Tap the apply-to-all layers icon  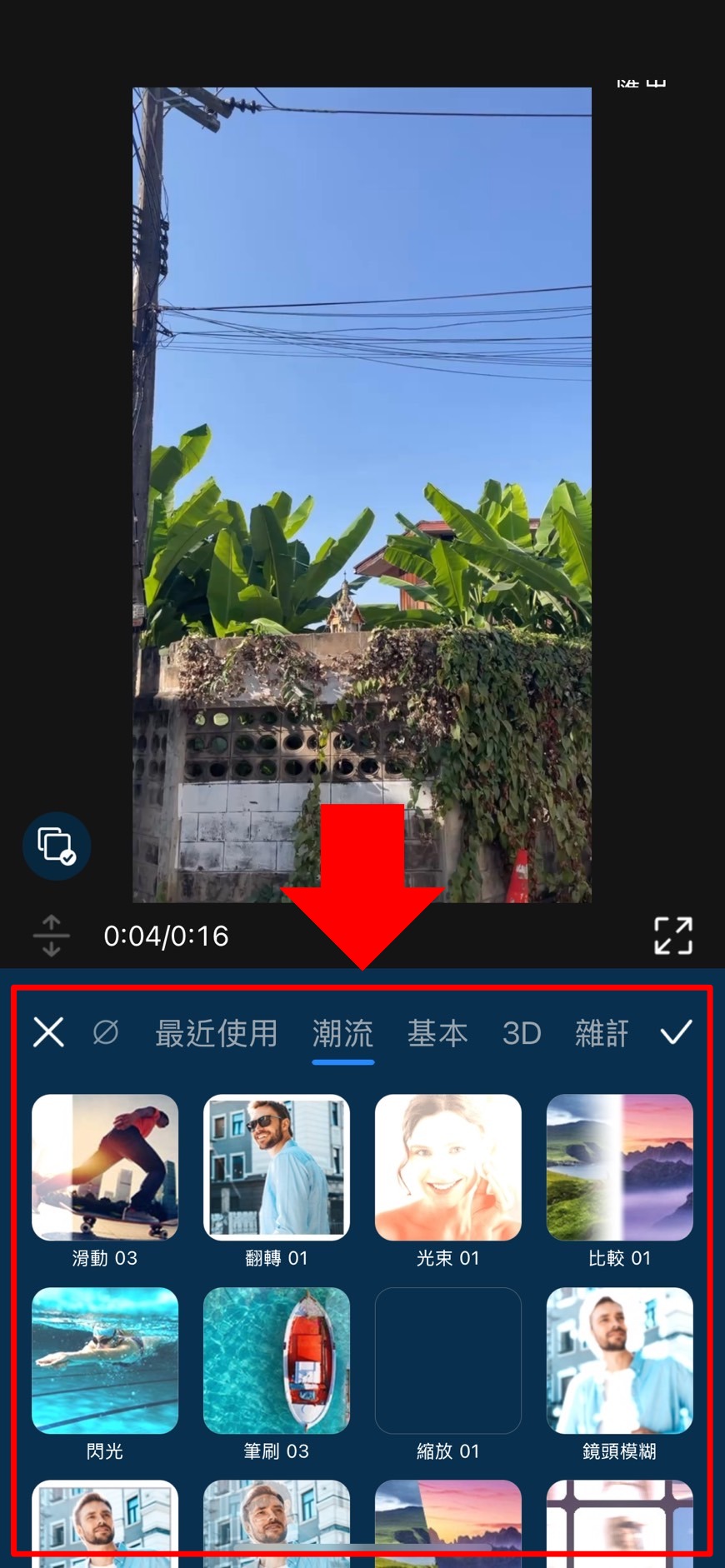point(56,846)
